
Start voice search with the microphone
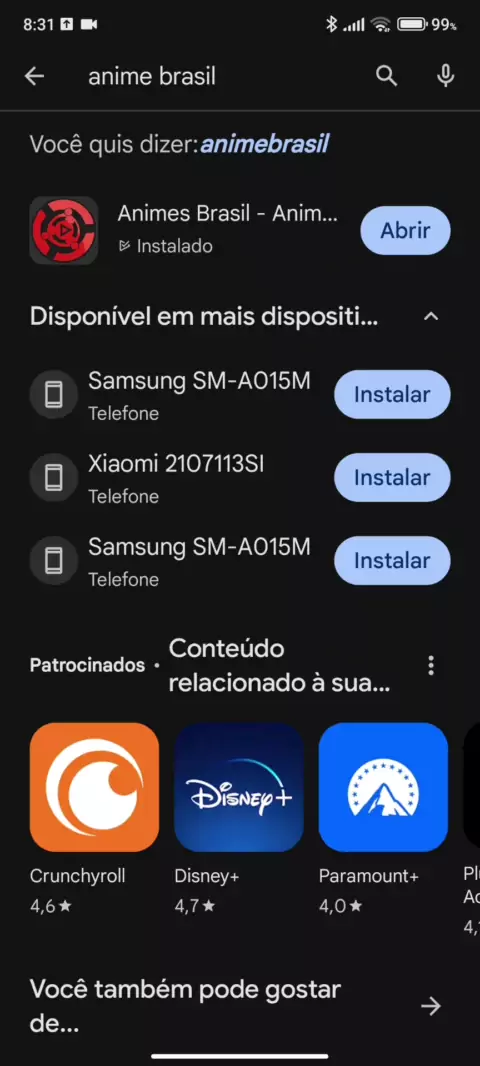pos(445,76)
